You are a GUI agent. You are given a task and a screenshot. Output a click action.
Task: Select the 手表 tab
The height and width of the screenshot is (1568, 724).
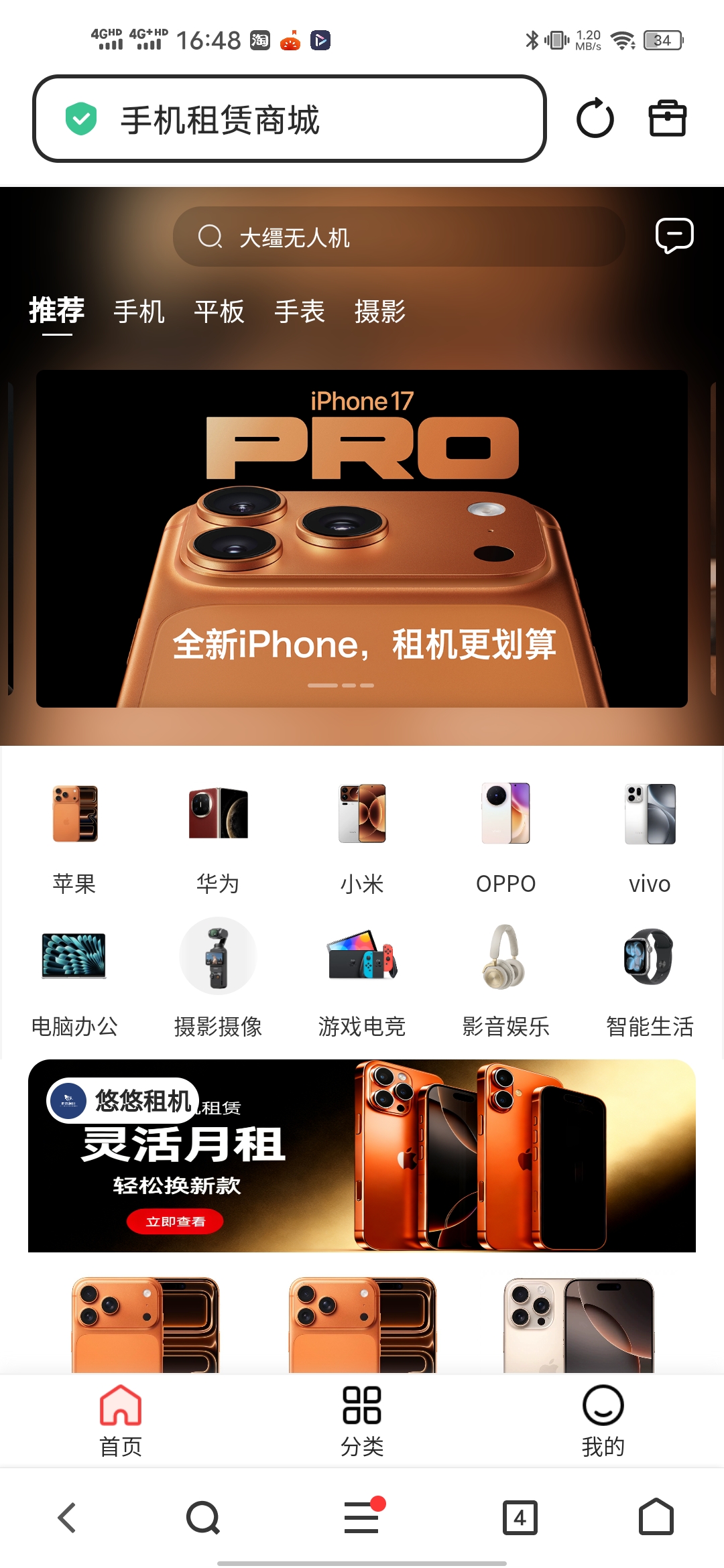click(300, 312)
